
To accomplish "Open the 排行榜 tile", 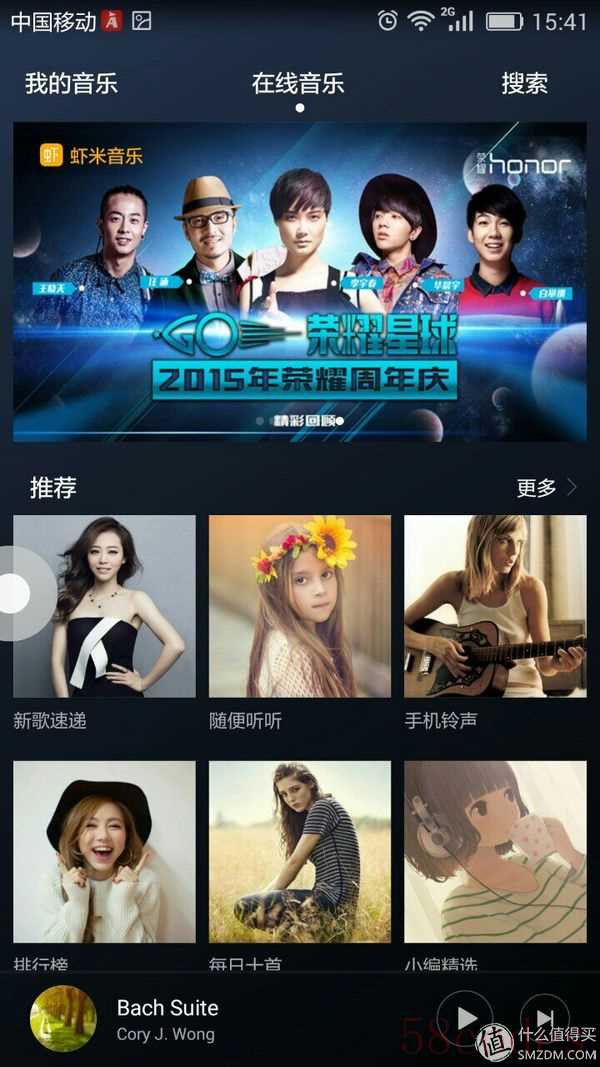I will [104, 852].
